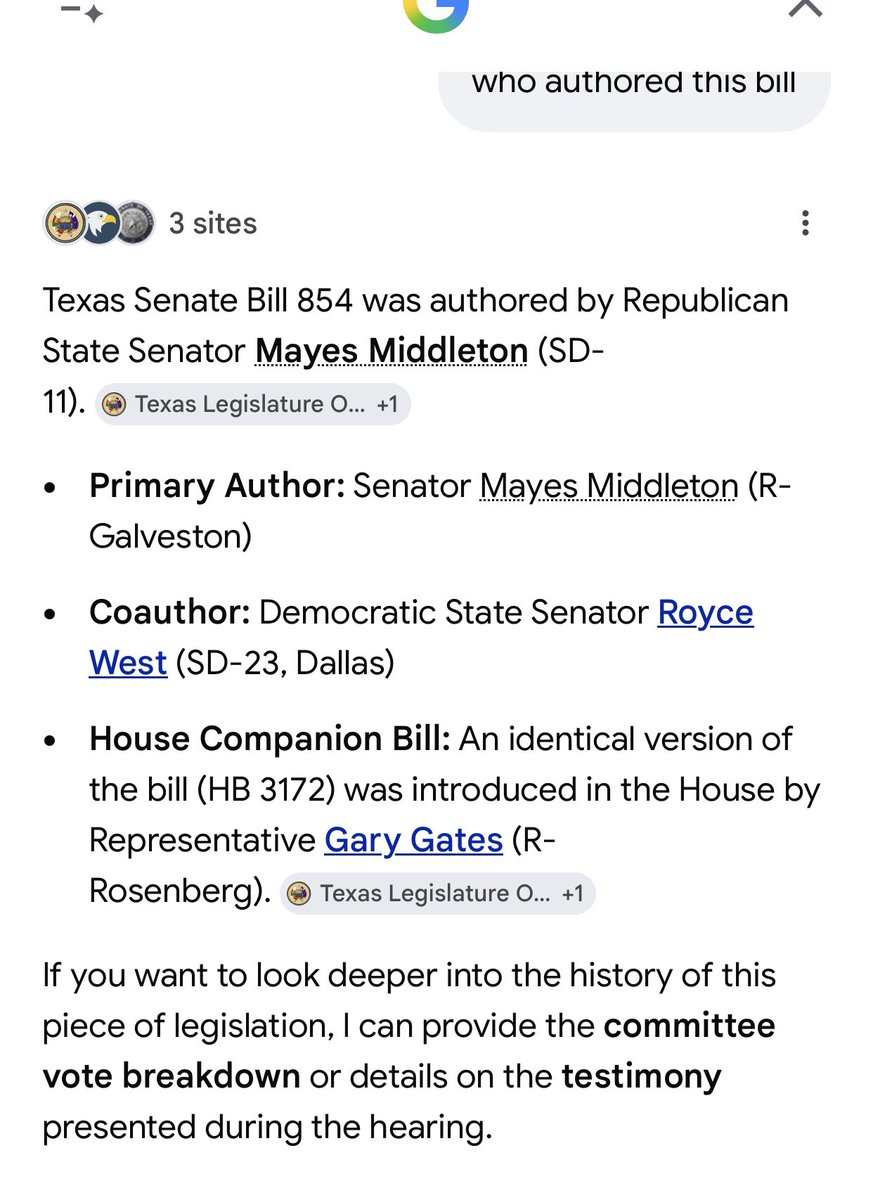
Task: Tap the underlined Mayes Middleton name in Primary Author
Action: pyautogui.click(x=609, y=486)
